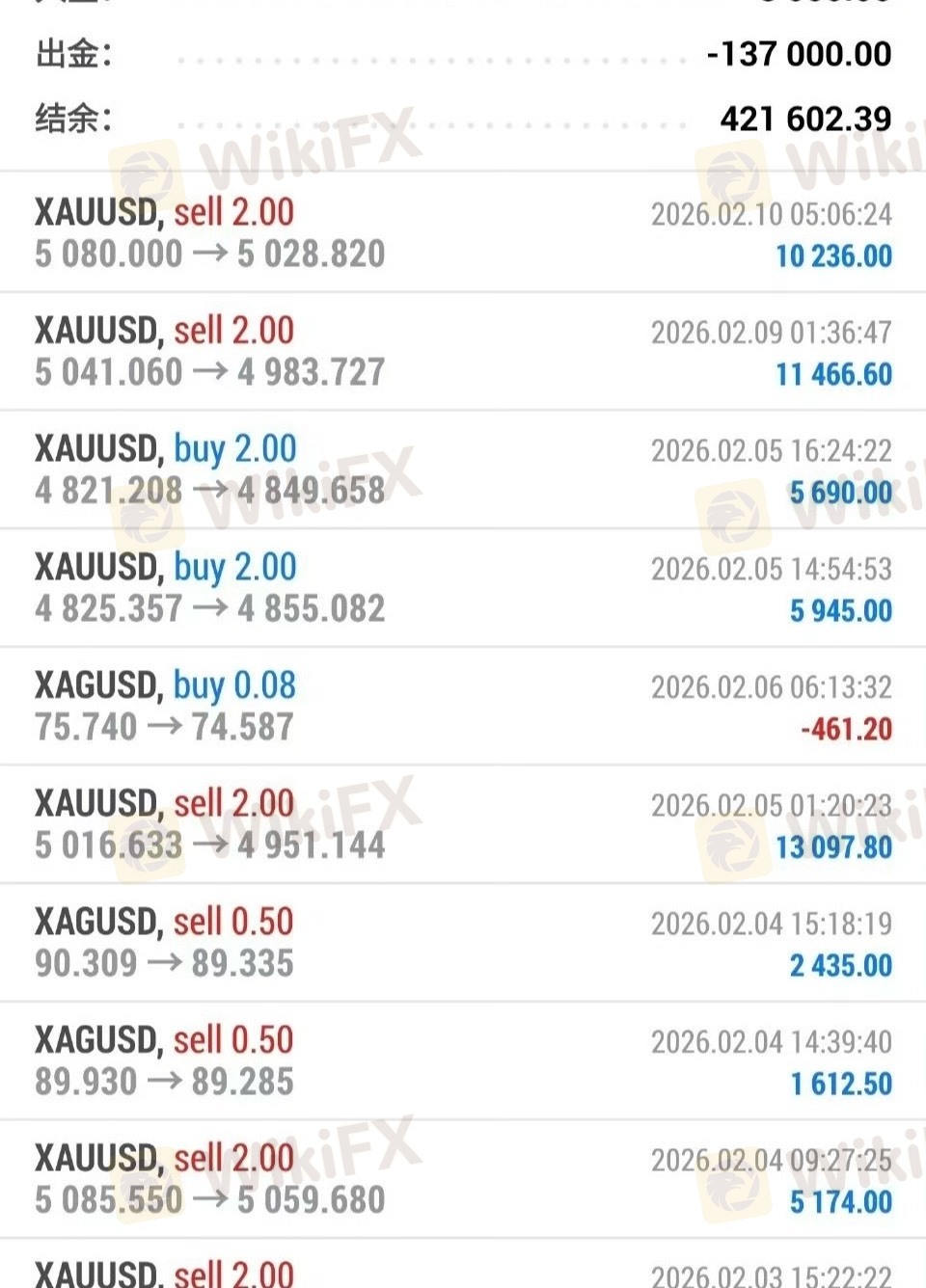Show details of the XAUUSD sell at 5 085.550
This screenshot has width=926, height=1288.
463,1180
